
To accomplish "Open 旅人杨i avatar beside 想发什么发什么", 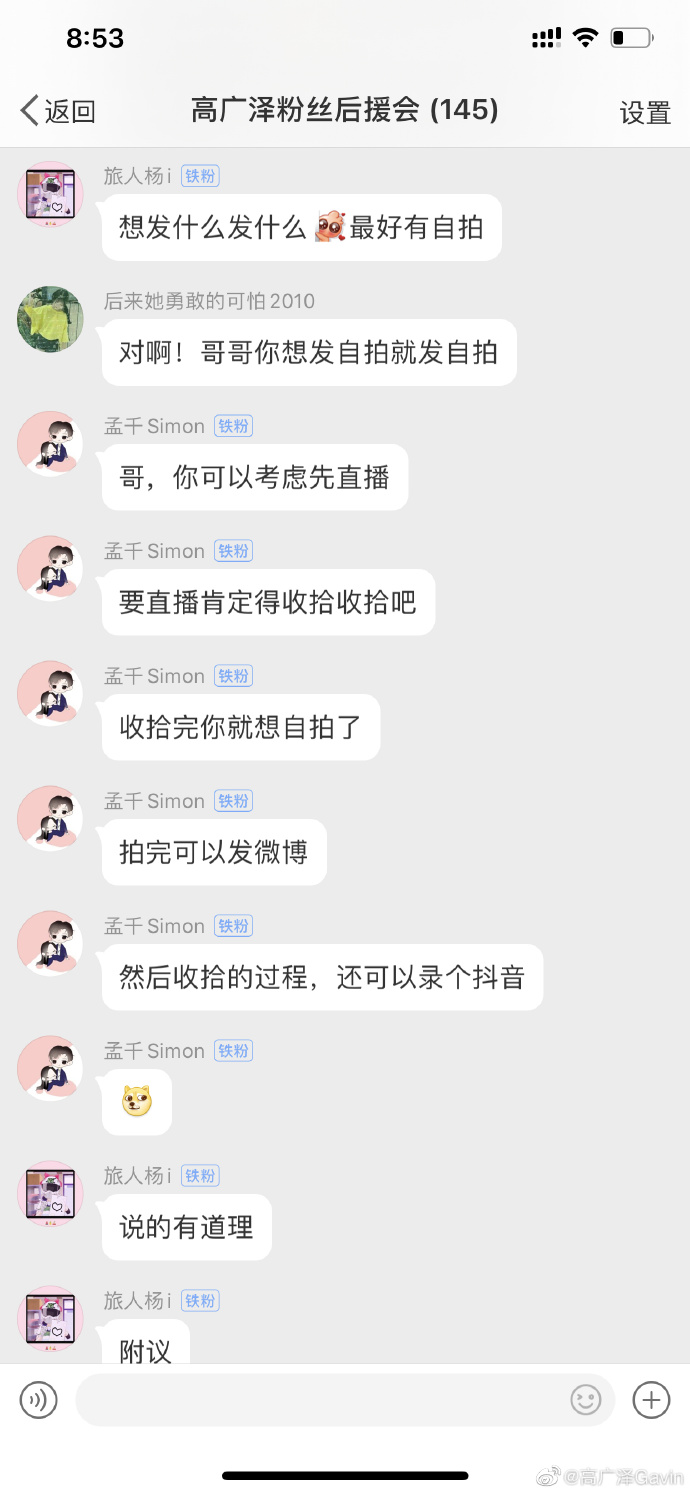I will coord(50,194).
